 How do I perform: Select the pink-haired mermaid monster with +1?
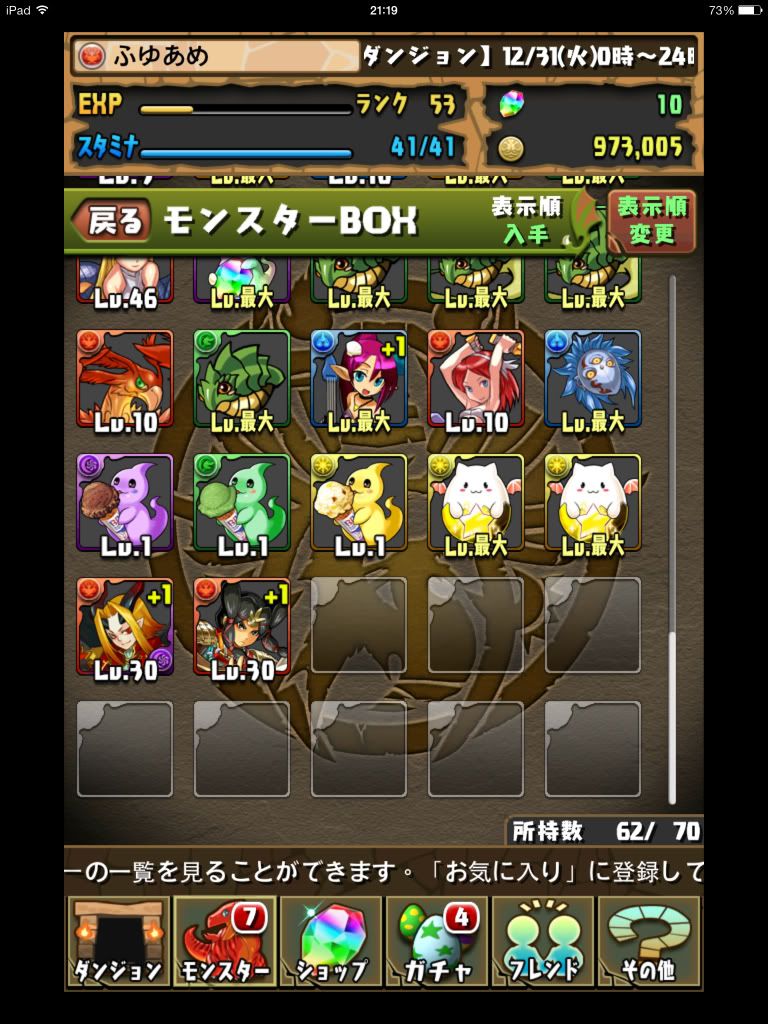tap(359, 379)
